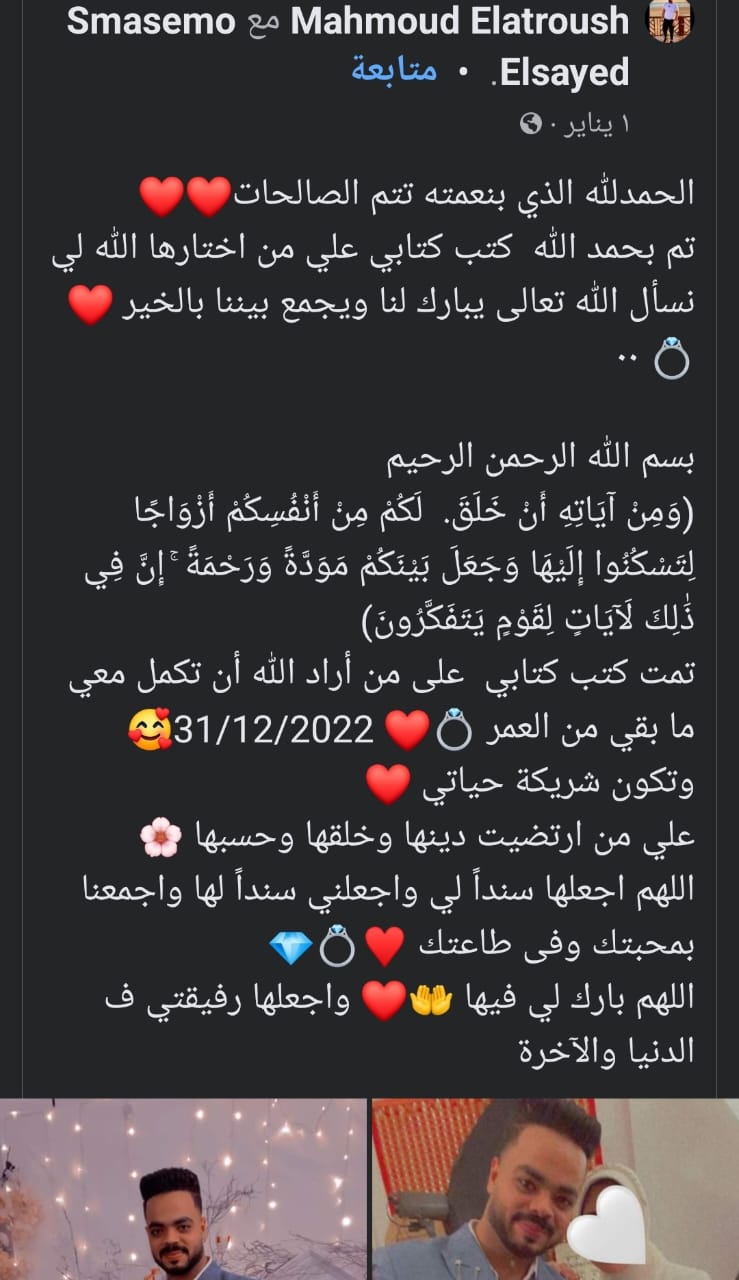Open the post photo with the heart sticker

(x=555, y=1189)
